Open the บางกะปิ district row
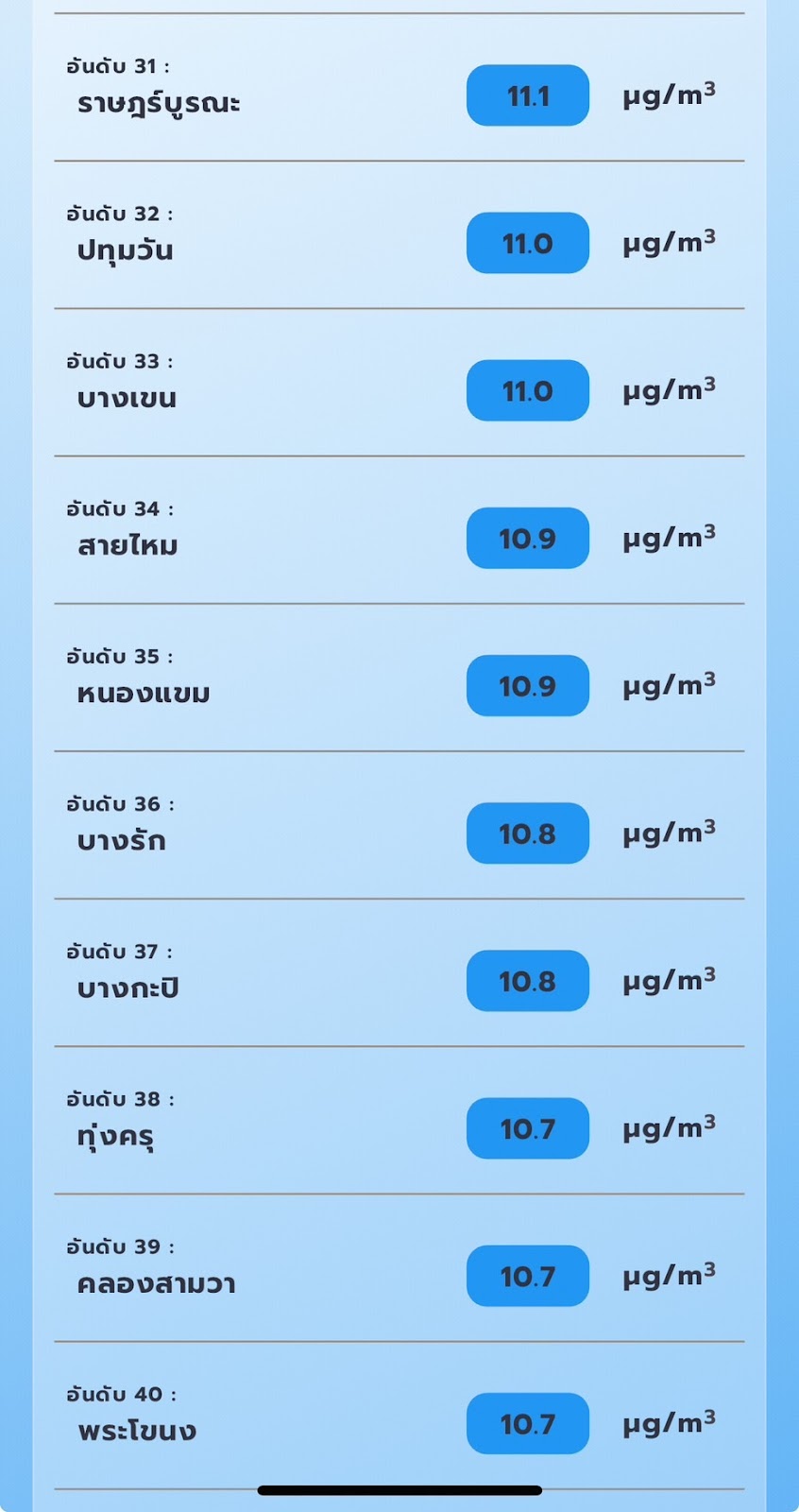Image resolution: width=799 pixels, height=1512 pixels. tap(399, 972)
